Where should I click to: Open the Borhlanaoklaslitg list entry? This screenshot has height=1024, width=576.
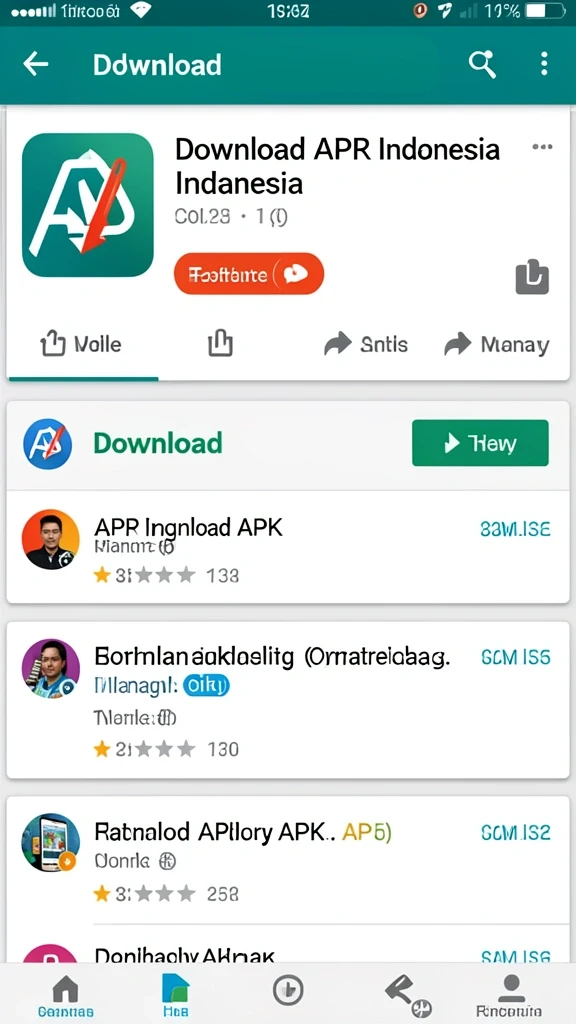coord(288,700)
